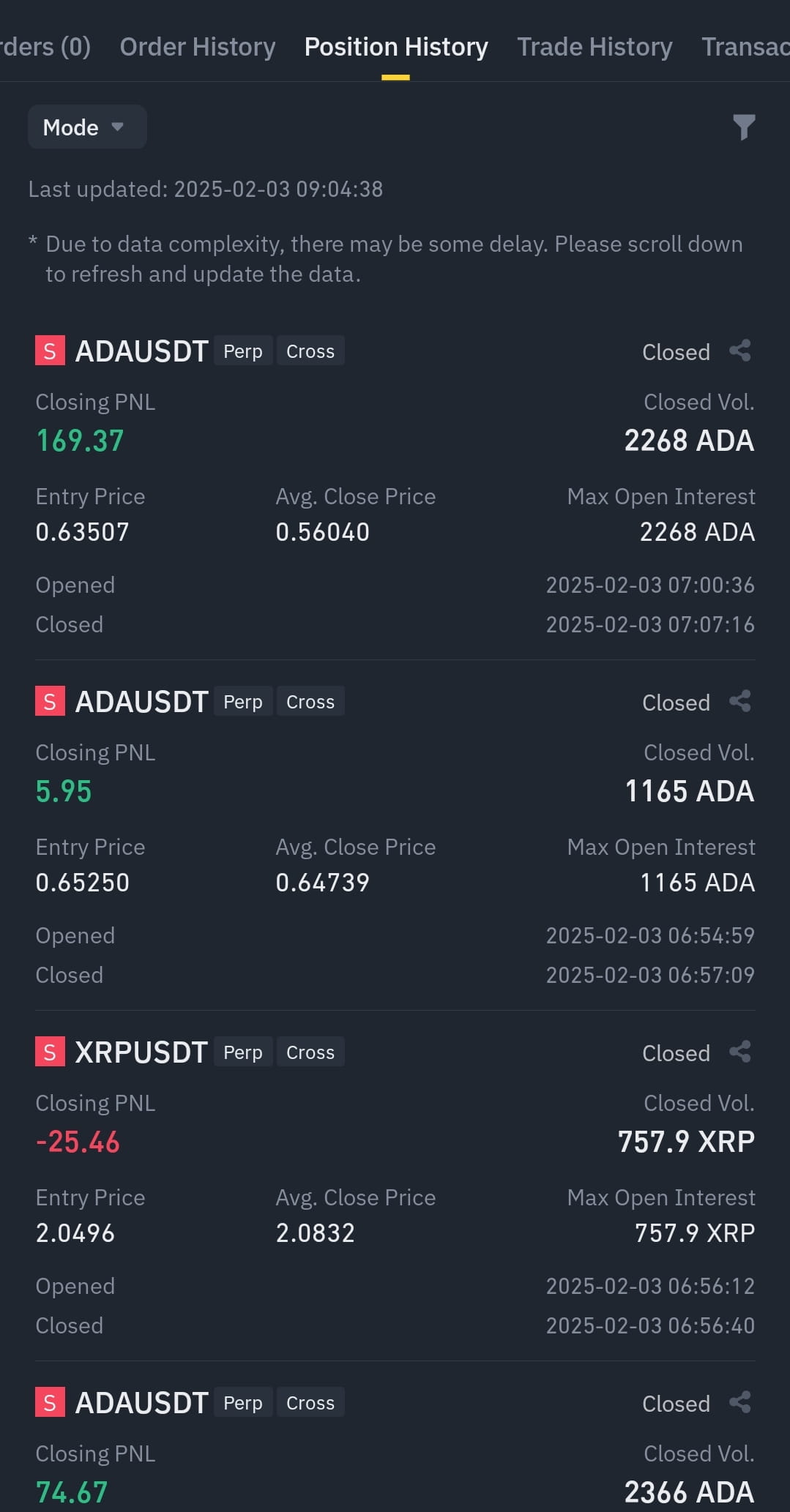The height and width of the screenshot is (1512, 790).
Task: Open the Transaction tab
Action: (x=745, y=46)
